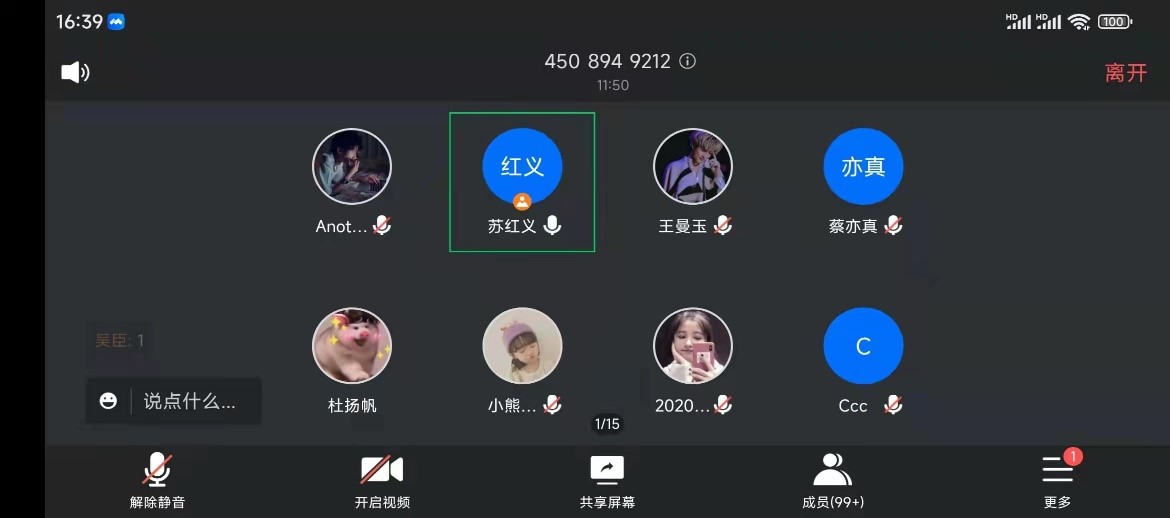Select the 小熊… participant tile
This screenshot has width=1170, height=518.
pyautogui.click(x=522, y=360)
